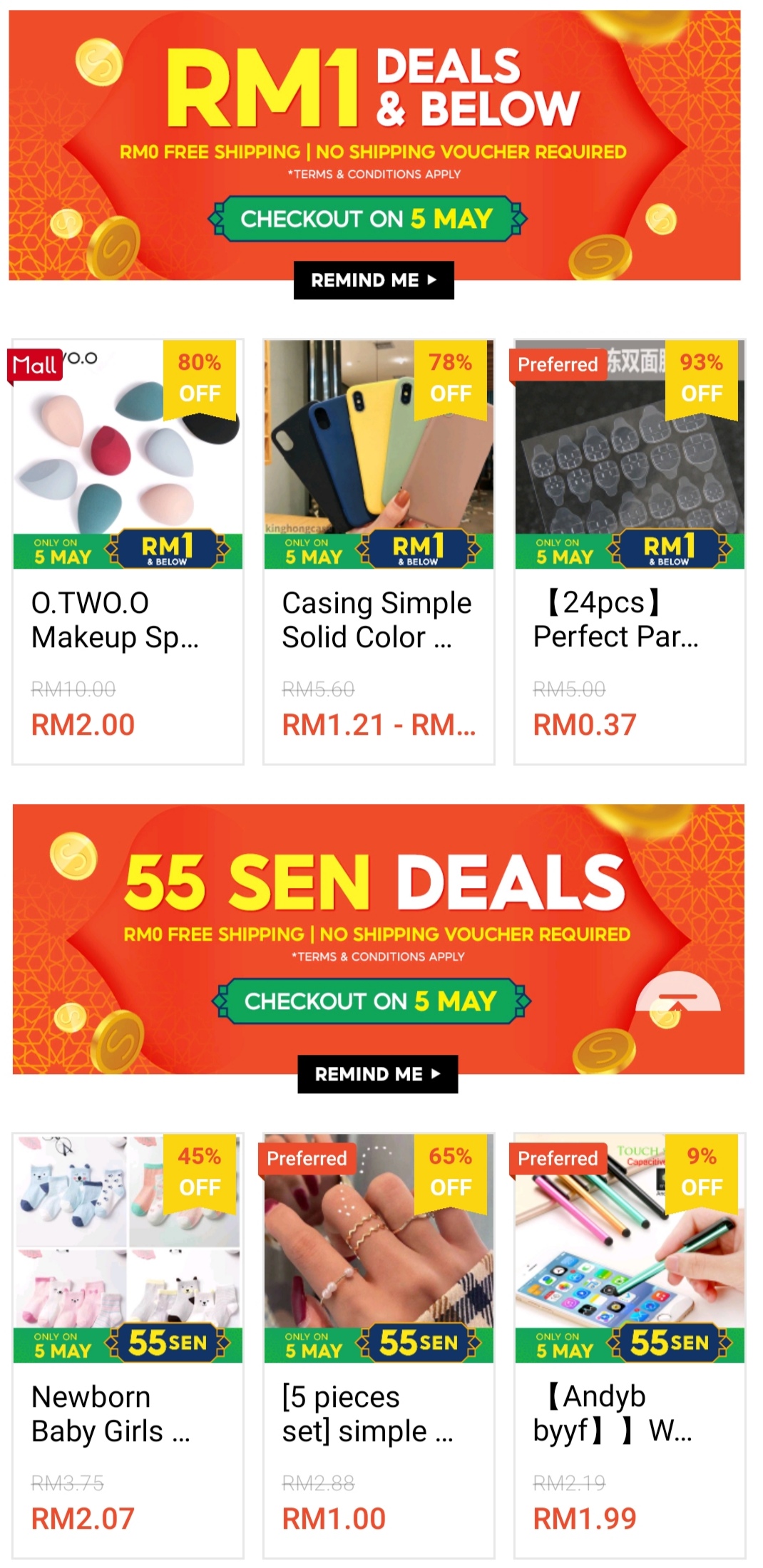Select the Newborn Baby Girls socks deal
The height and width of the screenshot is (1568, 763).
pyautogui.click(x=128, y=1345)
